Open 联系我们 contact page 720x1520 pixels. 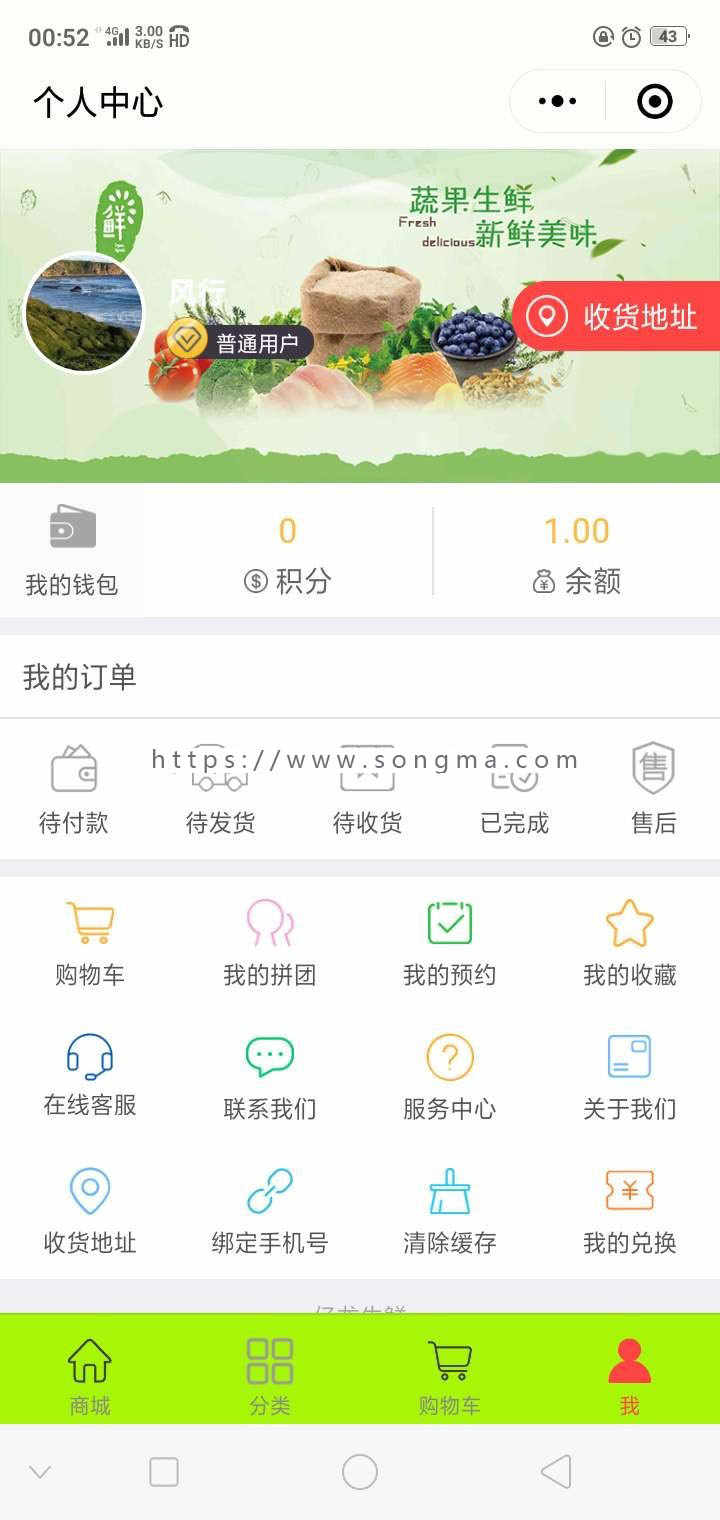tap(270, 1077)
